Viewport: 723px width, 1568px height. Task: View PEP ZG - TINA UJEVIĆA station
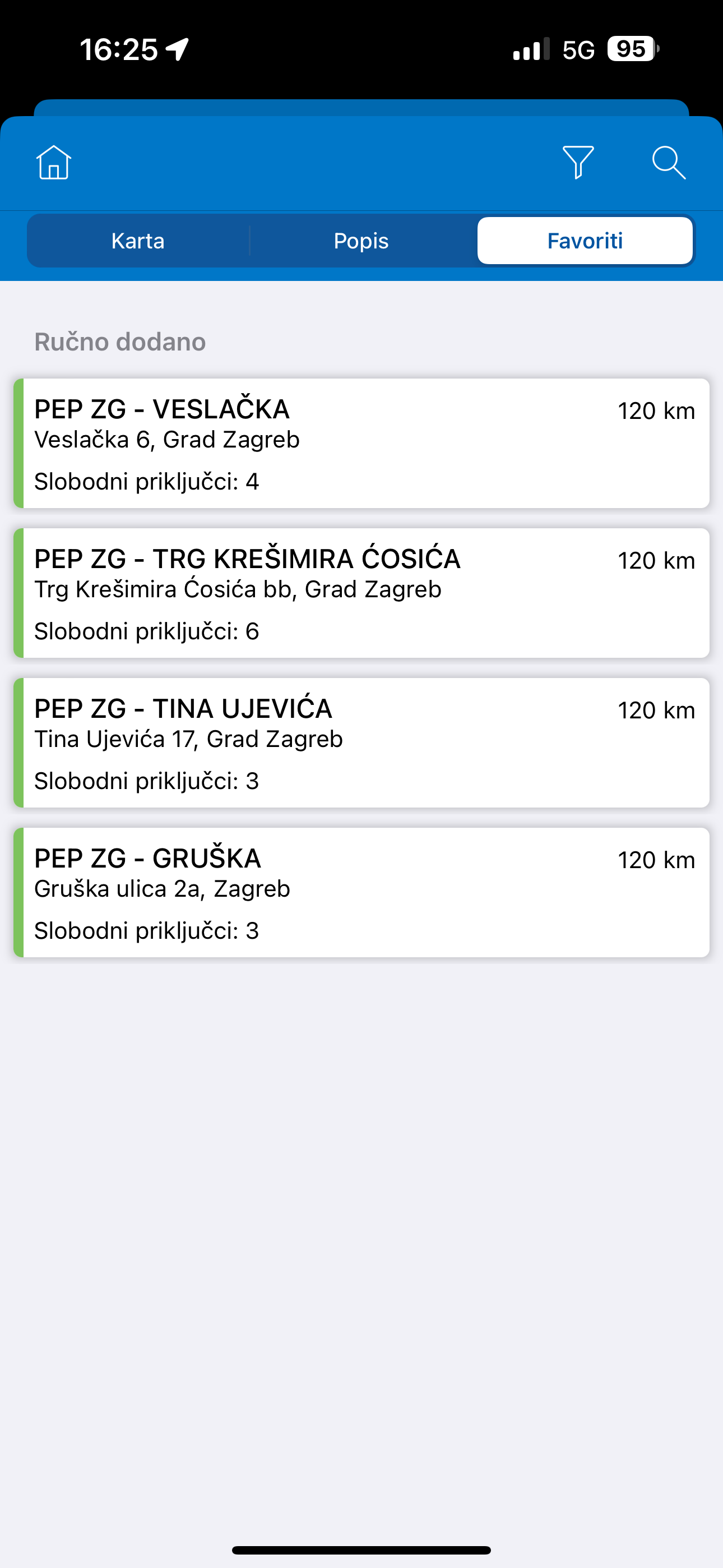coord(361,743)
